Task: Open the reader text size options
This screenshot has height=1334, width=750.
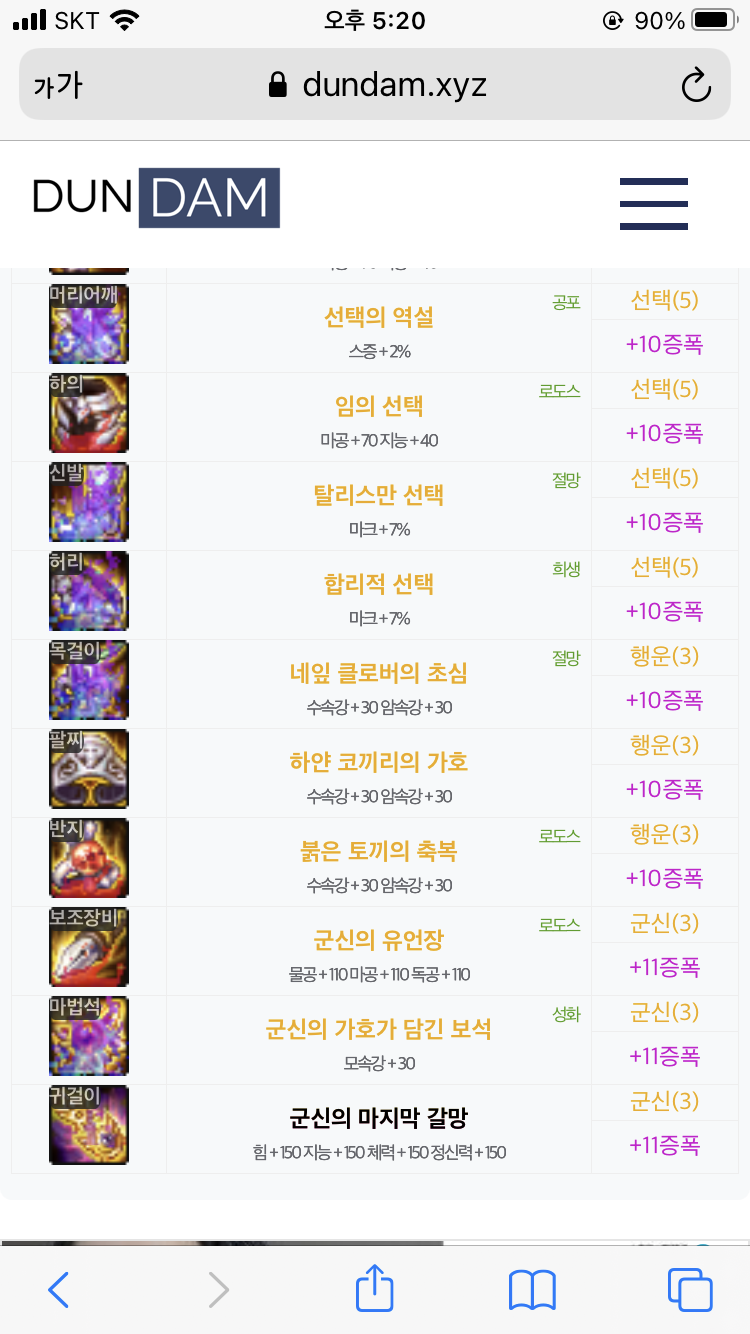Action: coord(58,85)
